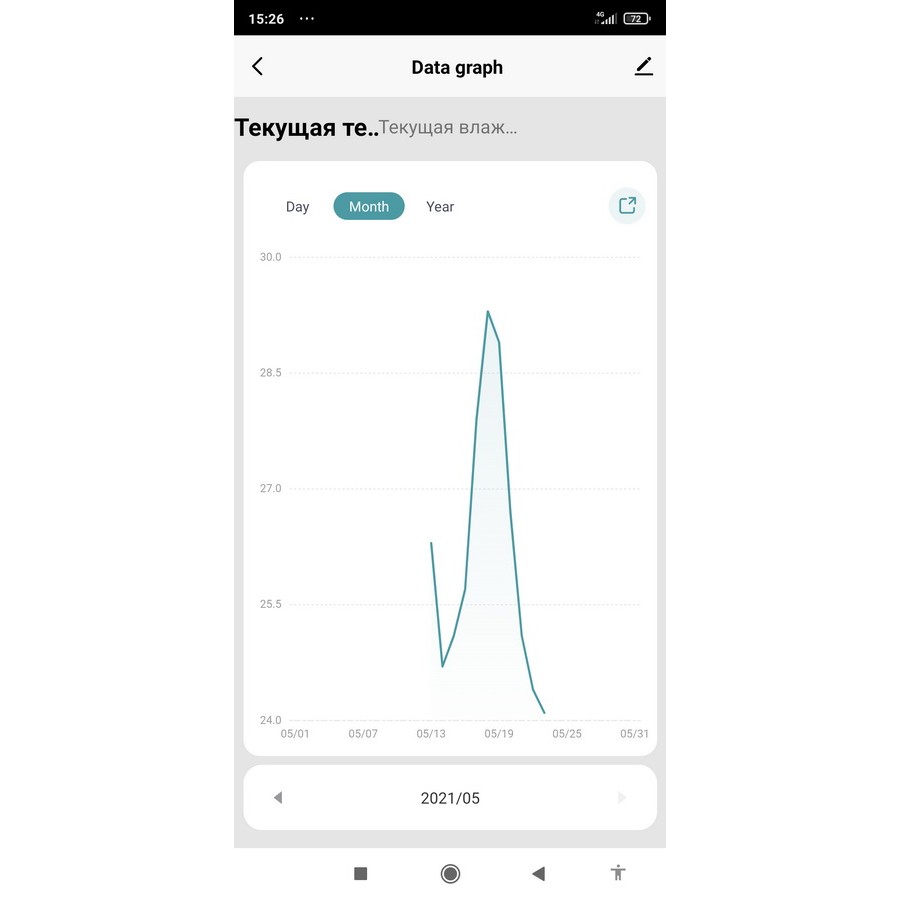Switch to the Текущая влаж… tab
The image size is (900, 900).
448,128
